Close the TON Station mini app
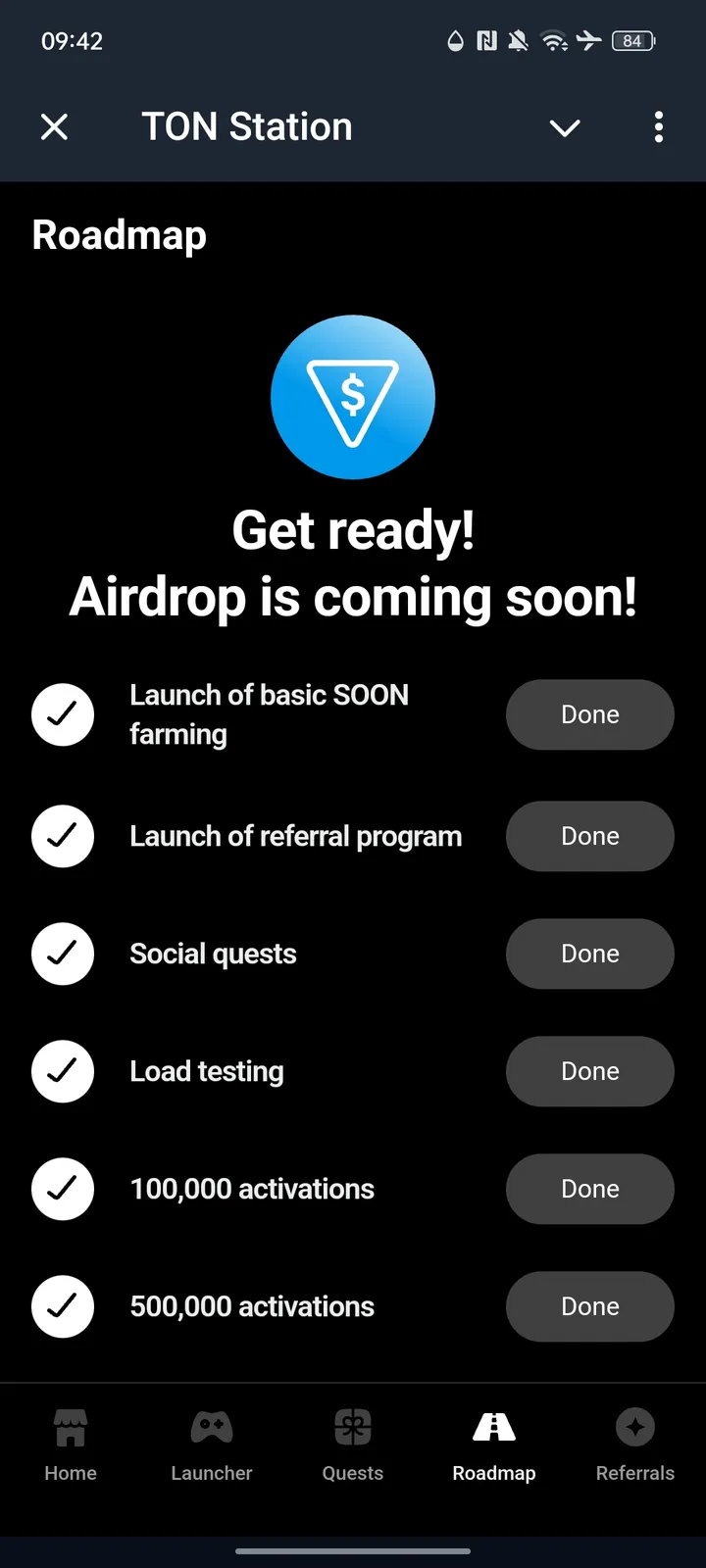 point(55,126)
